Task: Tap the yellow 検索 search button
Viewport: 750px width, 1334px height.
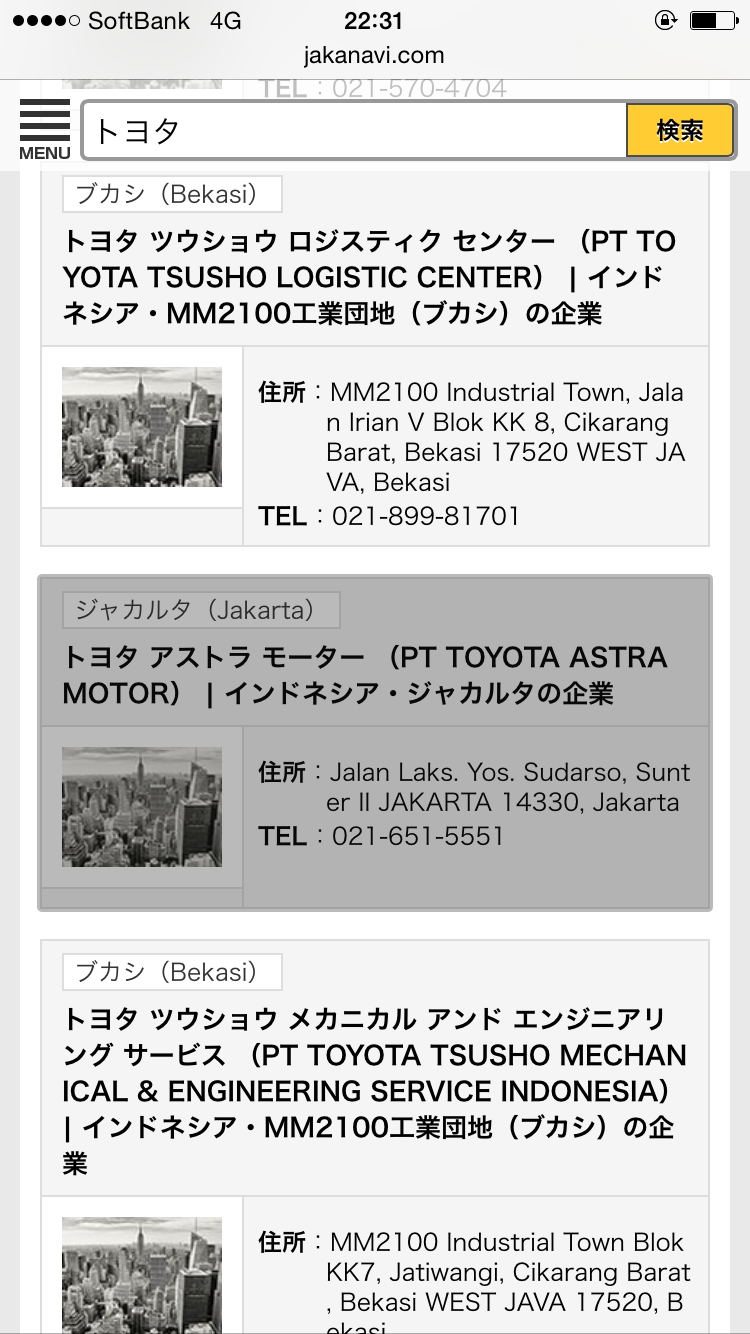Action: (680, 131)
